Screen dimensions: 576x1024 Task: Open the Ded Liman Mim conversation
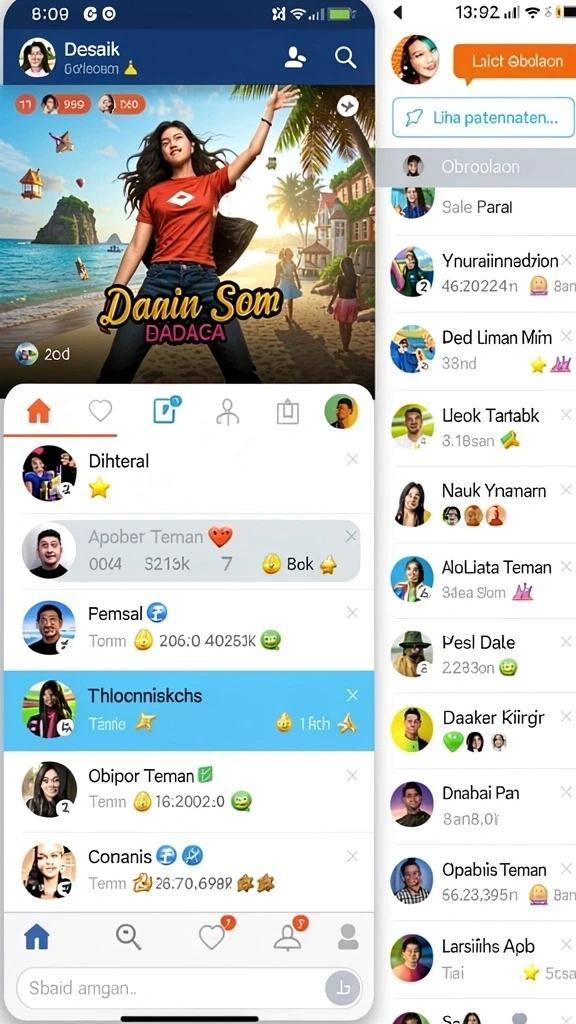click(x=482, y=350)
